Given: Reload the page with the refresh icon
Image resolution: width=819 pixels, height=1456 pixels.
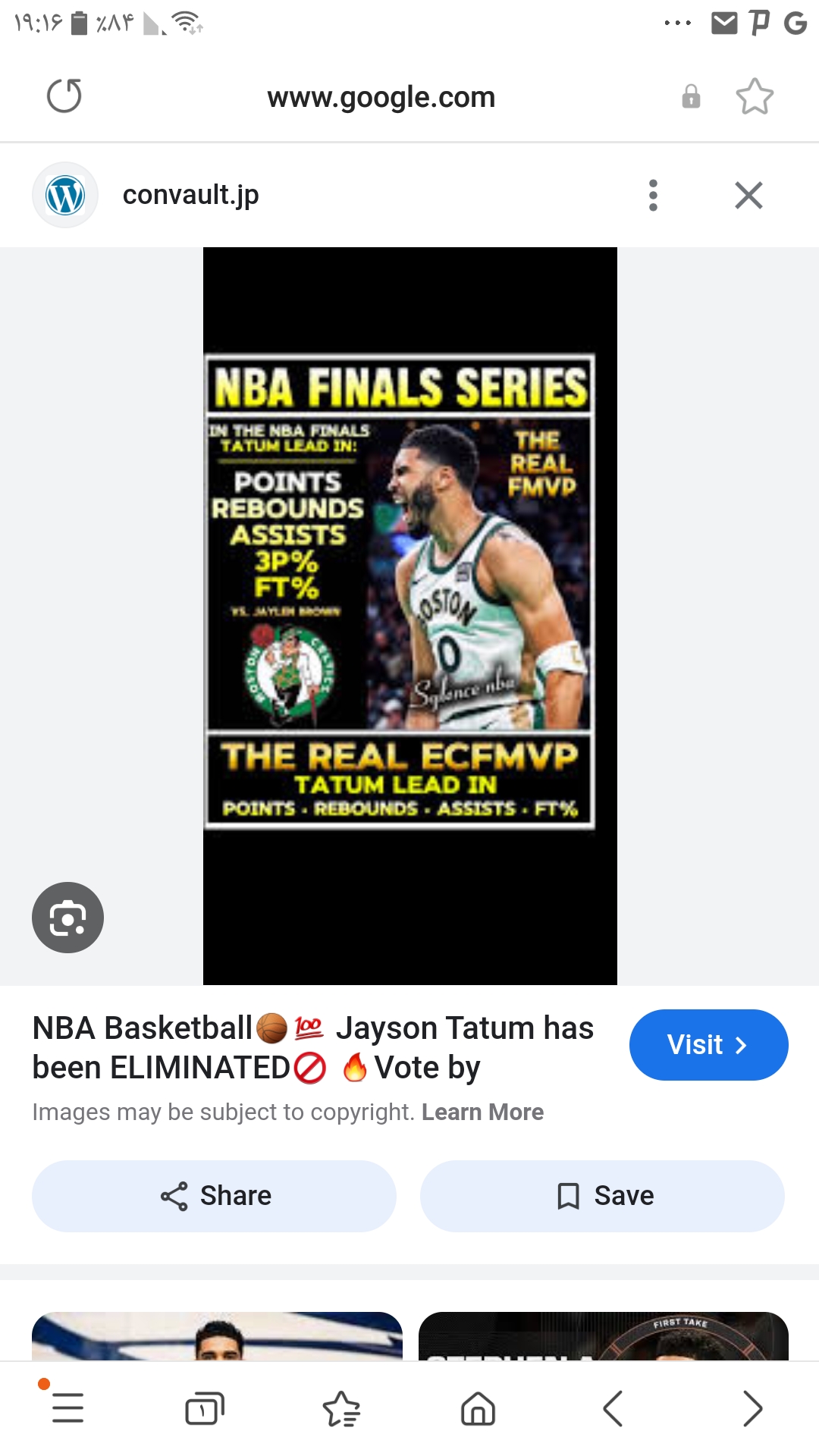Looking at the screenshot, I should pos(64,96).
